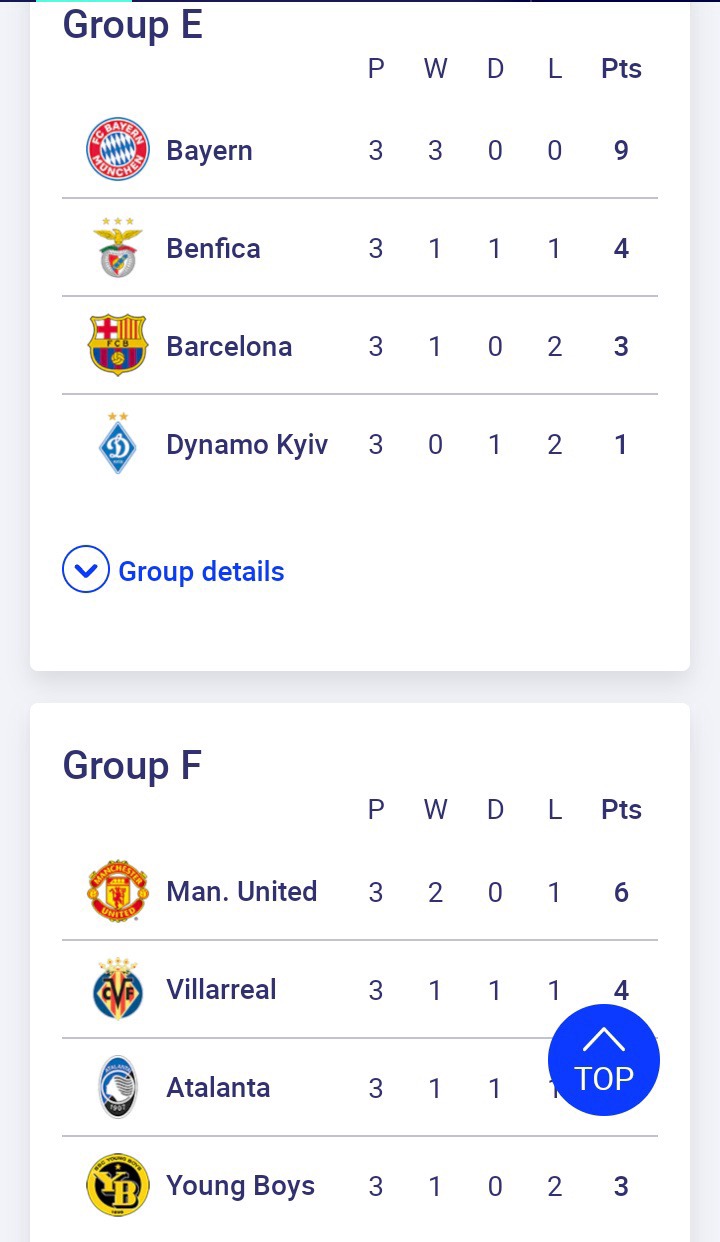
Task: View Atalanta team details
Action: (360, 1087)
